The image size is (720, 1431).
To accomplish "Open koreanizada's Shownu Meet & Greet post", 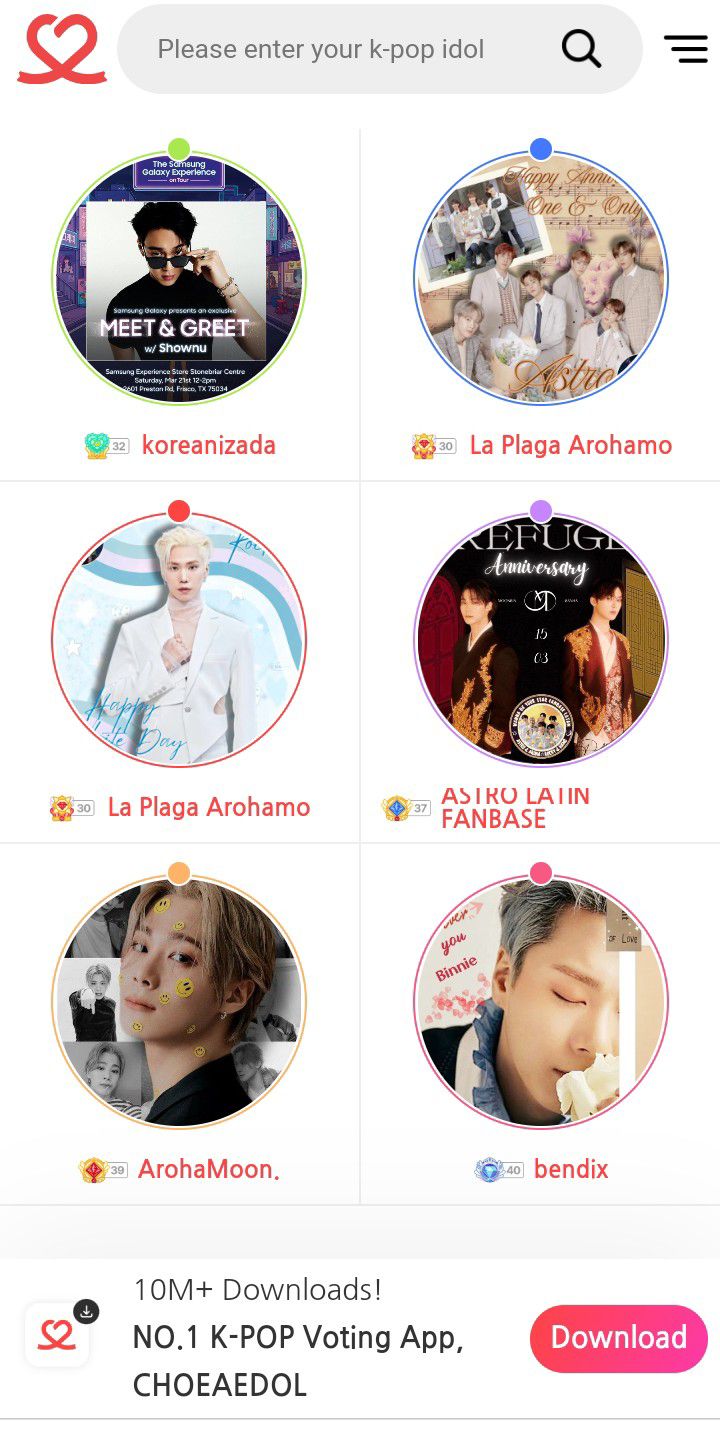I will [179, 278].
